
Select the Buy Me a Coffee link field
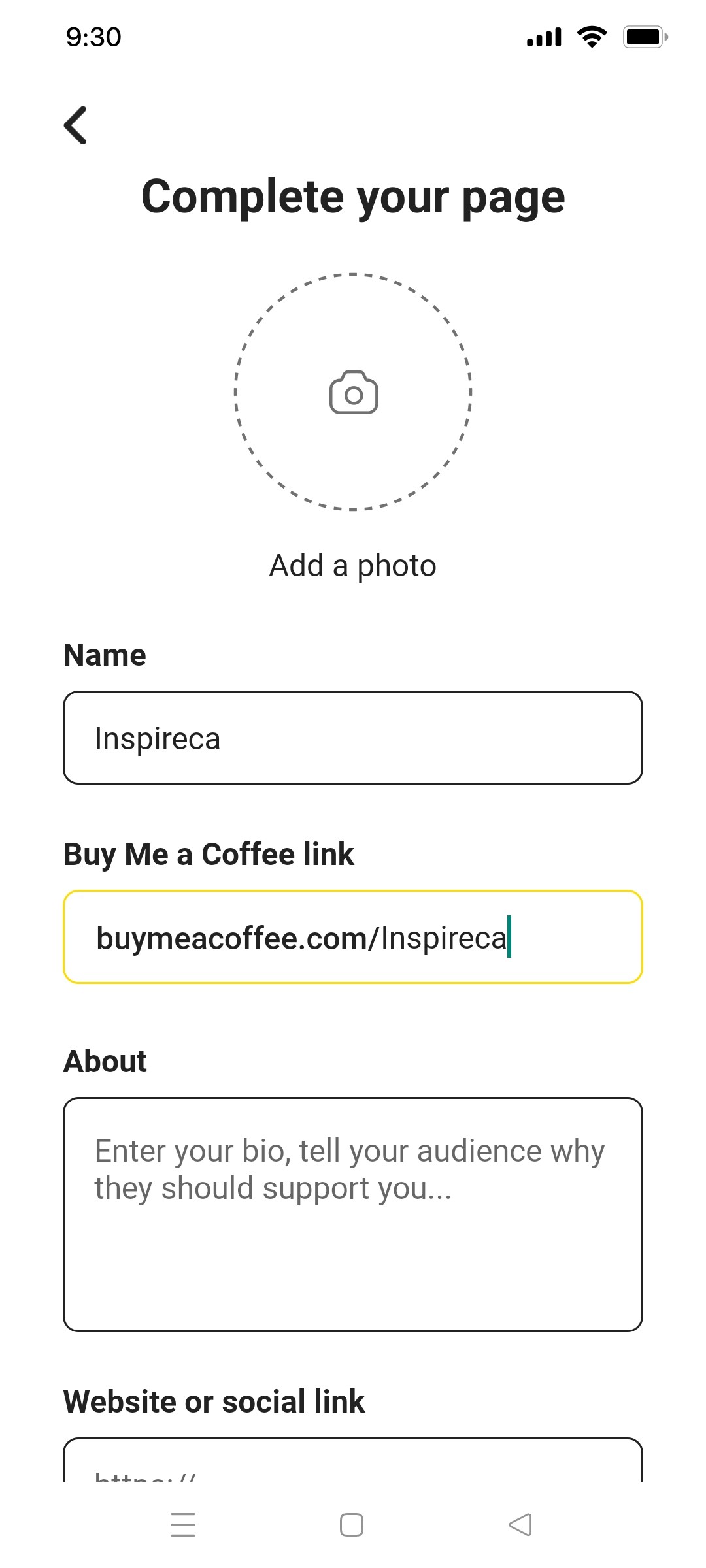tap(353, 937)
